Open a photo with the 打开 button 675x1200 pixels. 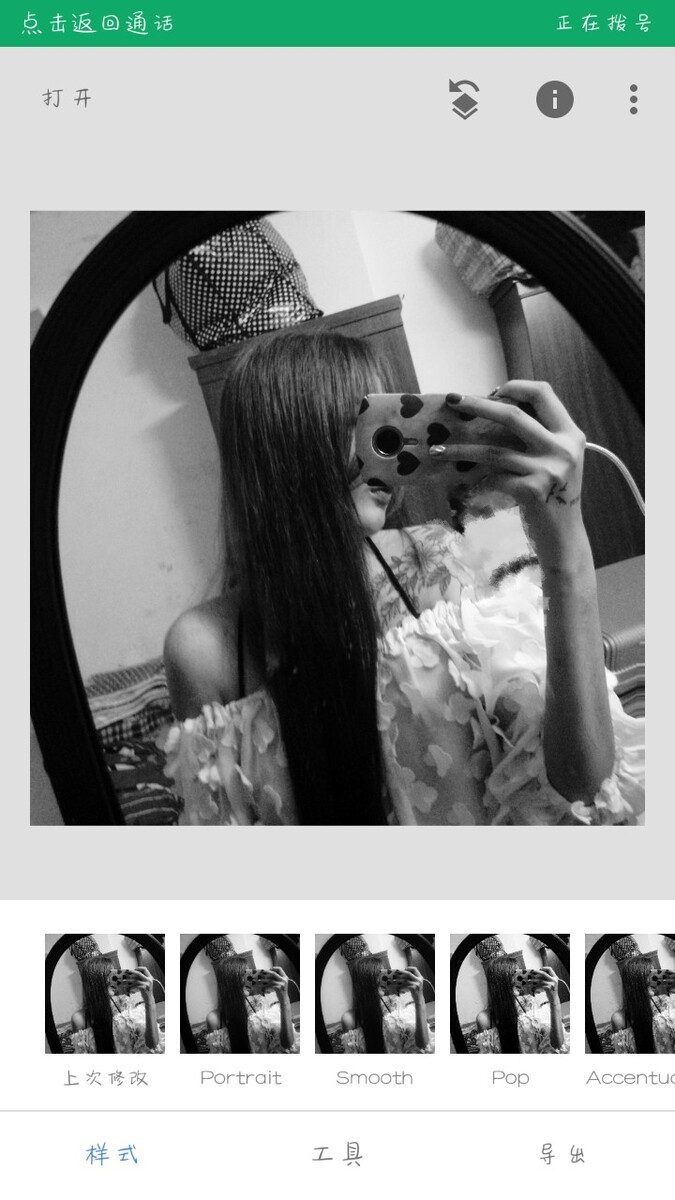(68, 99)
